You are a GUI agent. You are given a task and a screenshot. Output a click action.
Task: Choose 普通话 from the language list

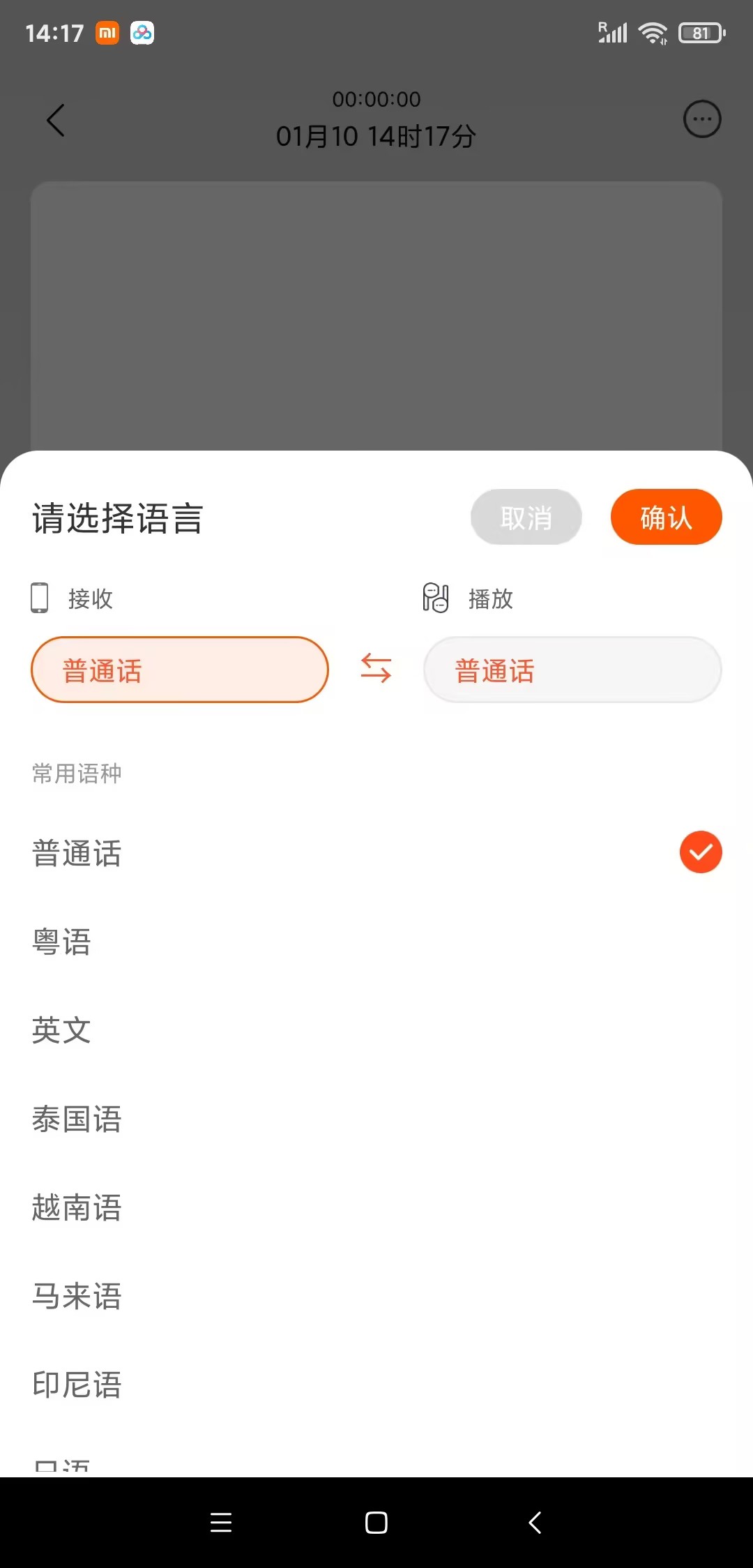77,853
